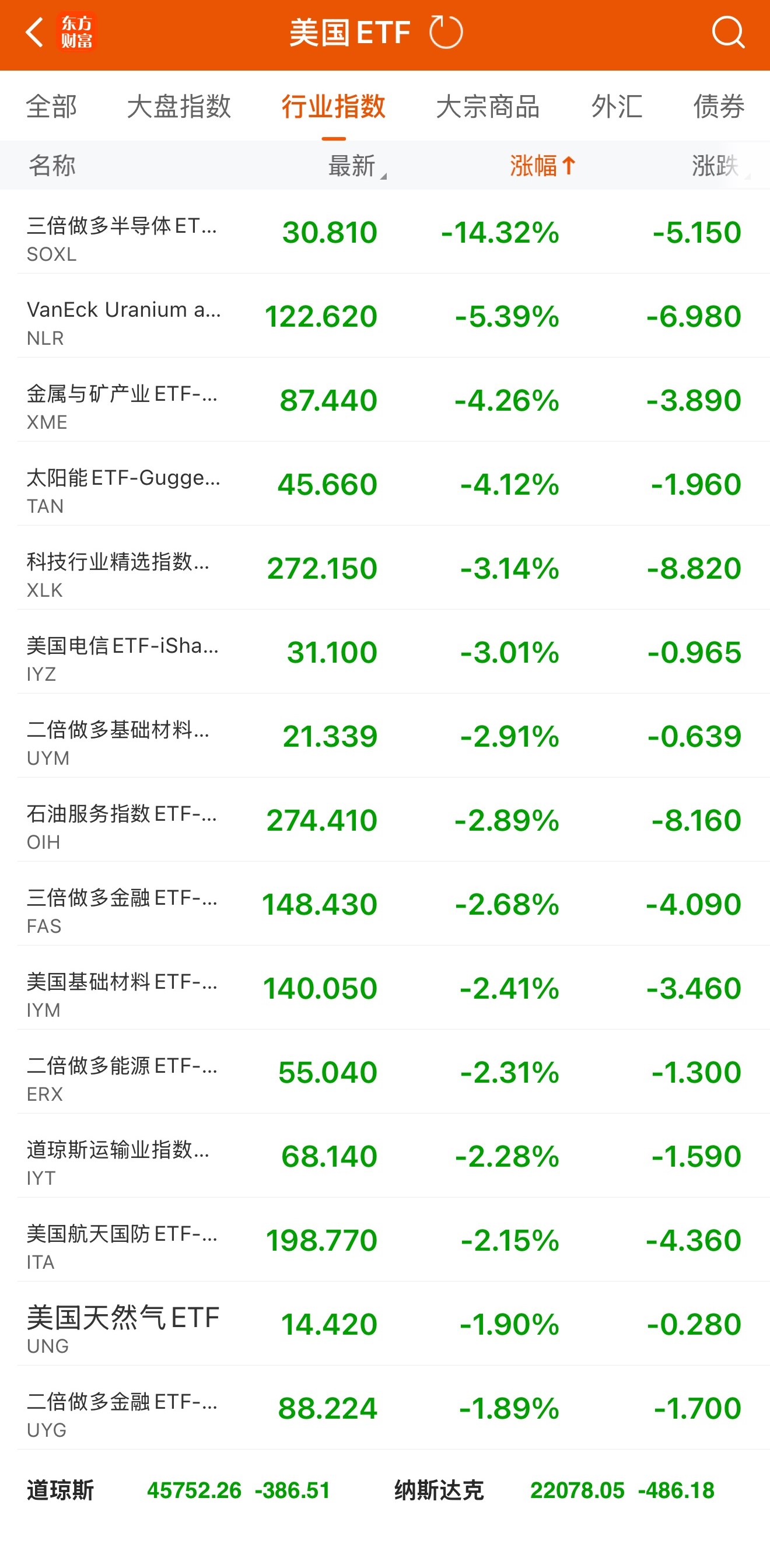Screen dimensions: 770x1568
Task: Open the 外汇 tab
Action: point(617,107)
